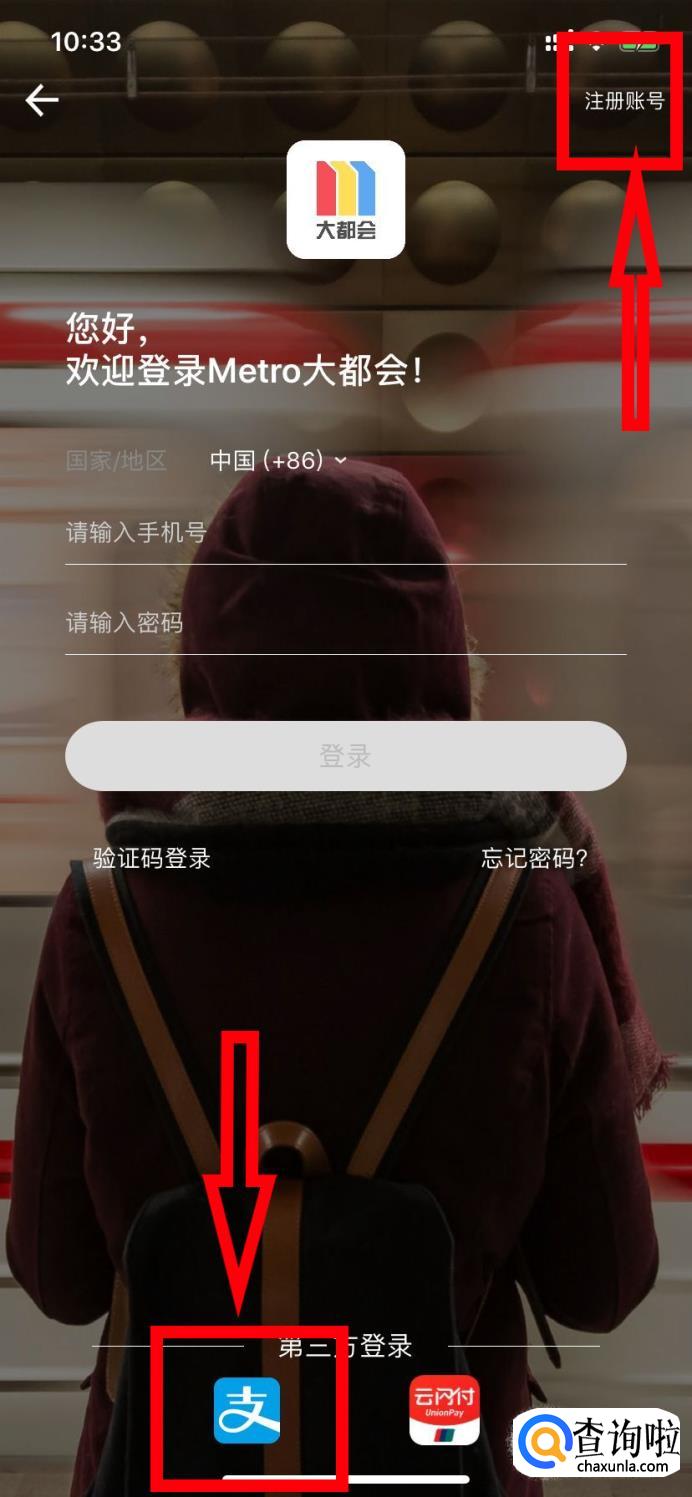The width and height of the screenshot is (692, 1497).
Task: Go back using the arrow icon
Action: pyautogui.click(x=42, y=100)
